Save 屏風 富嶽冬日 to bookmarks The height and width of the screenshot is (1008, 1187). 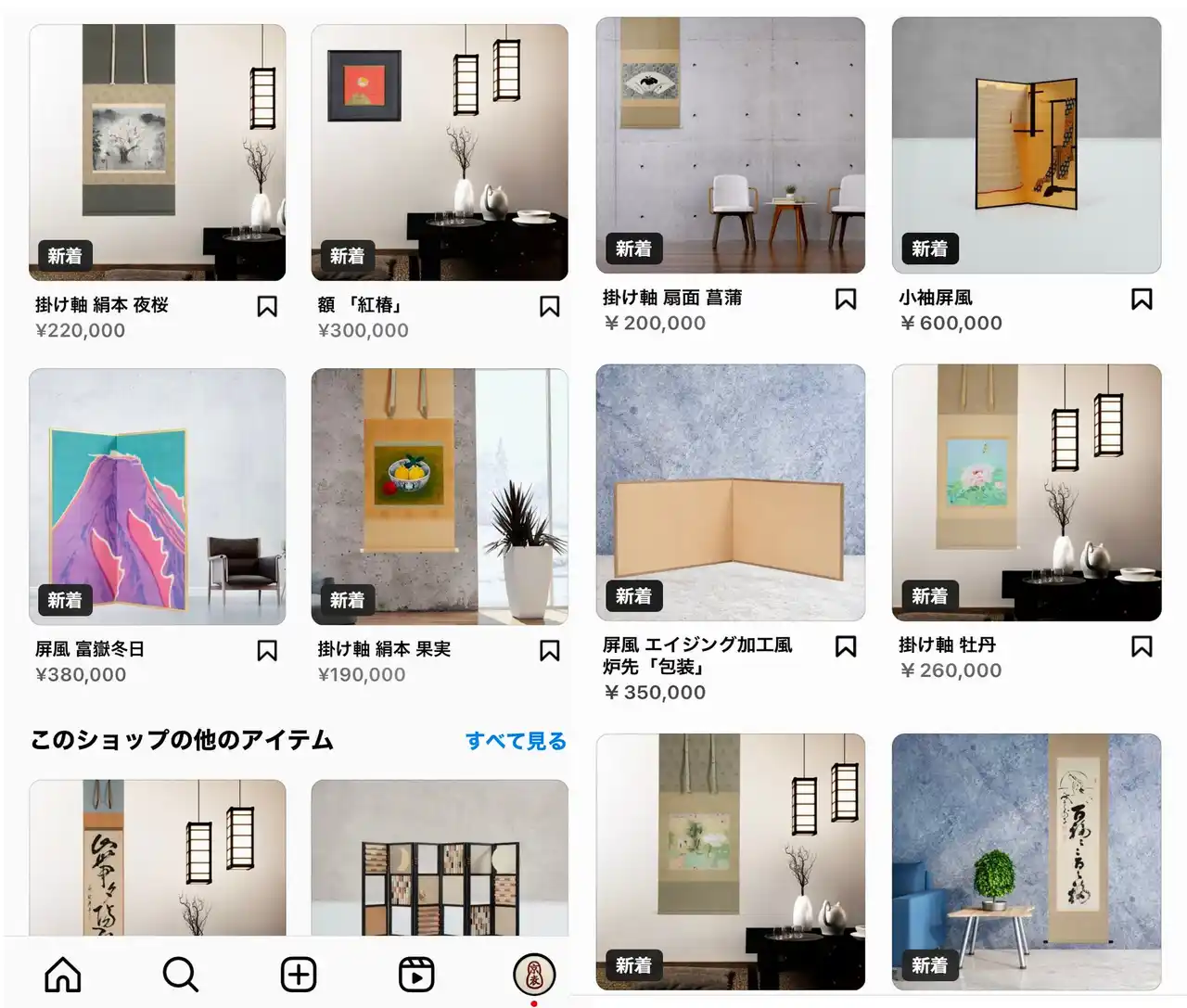(267, 651)
